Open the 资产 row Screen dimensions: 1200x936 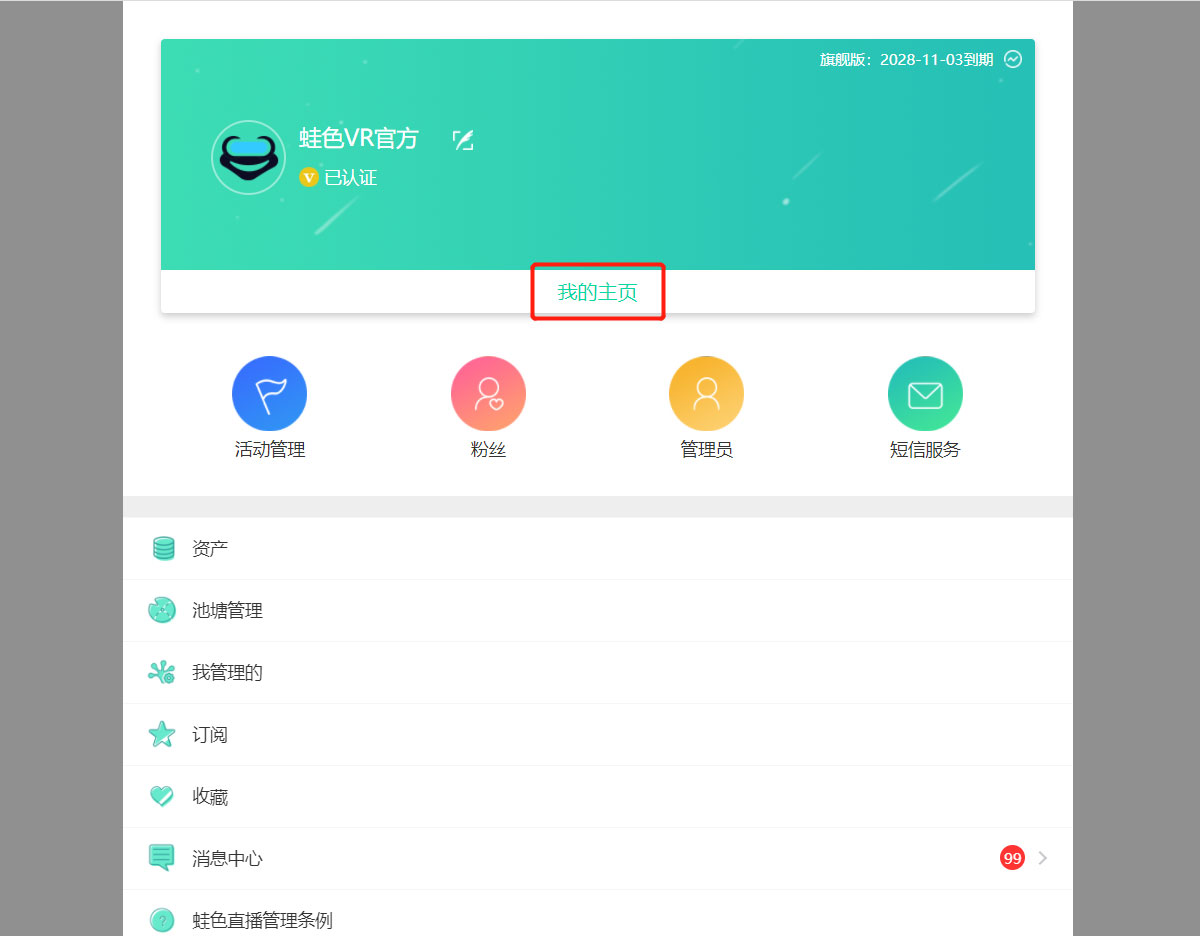598,548
